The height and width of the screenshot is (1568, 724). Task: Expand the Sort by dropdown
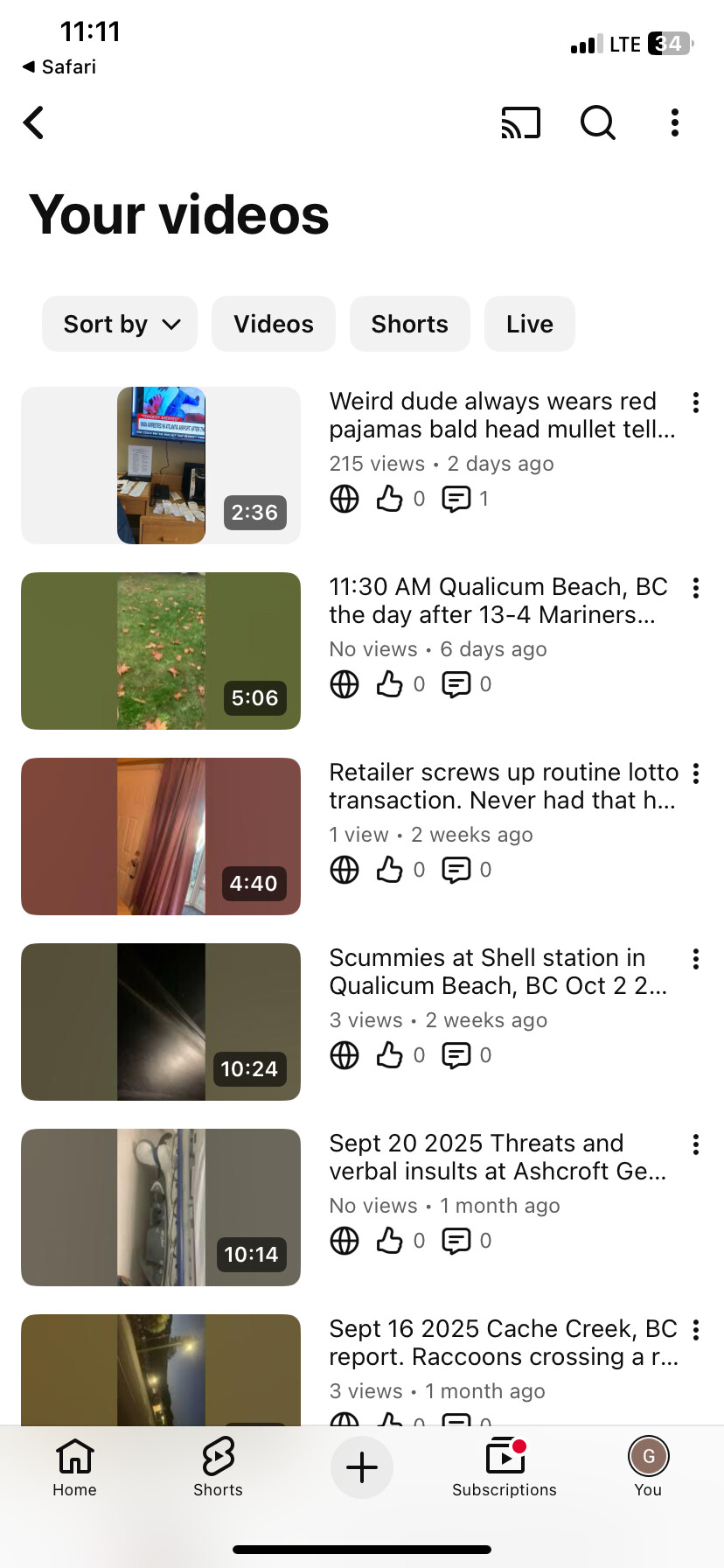(120, 324)
